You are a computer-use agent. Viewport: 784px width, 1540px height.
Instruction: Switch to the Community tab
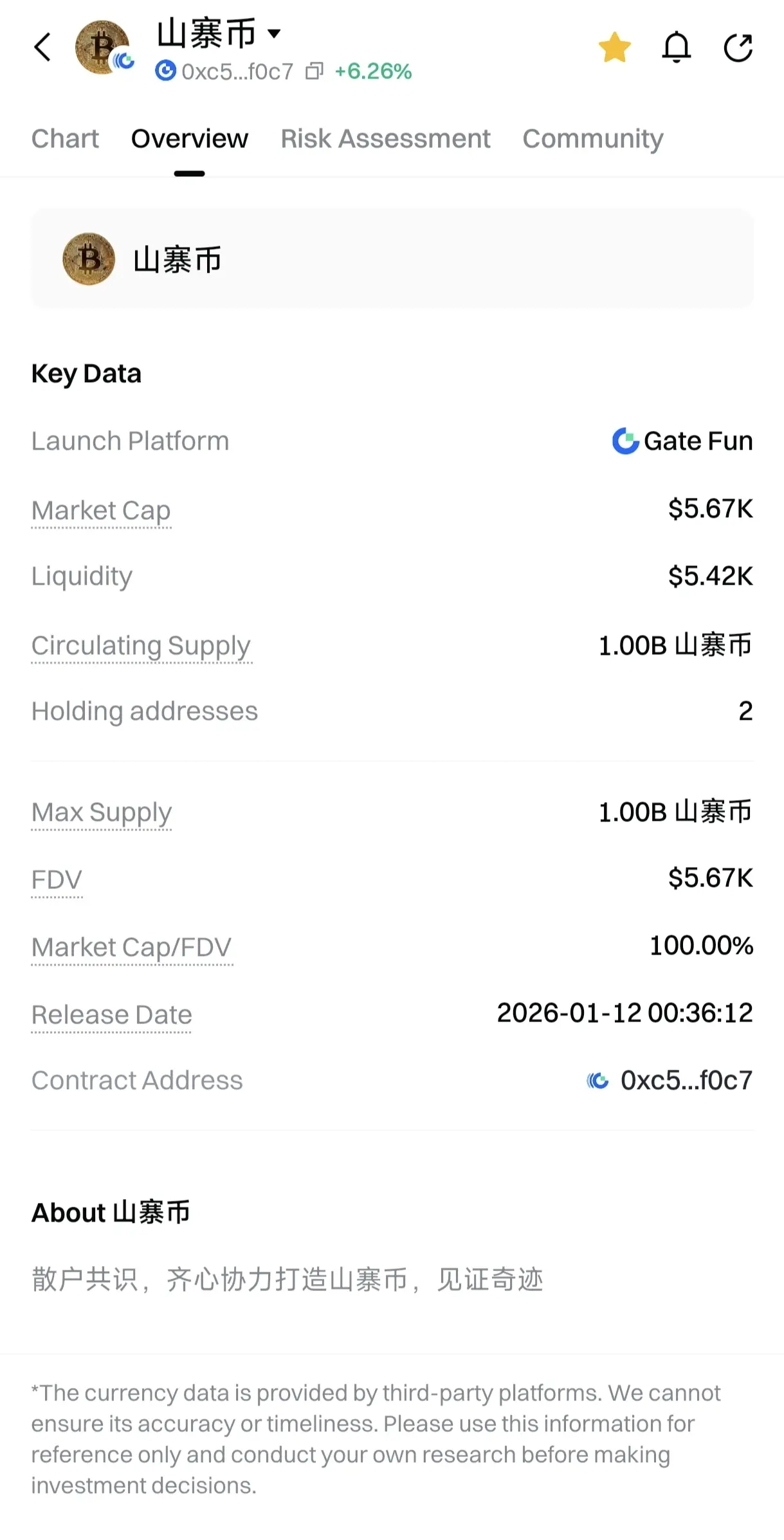click(592, 139)
